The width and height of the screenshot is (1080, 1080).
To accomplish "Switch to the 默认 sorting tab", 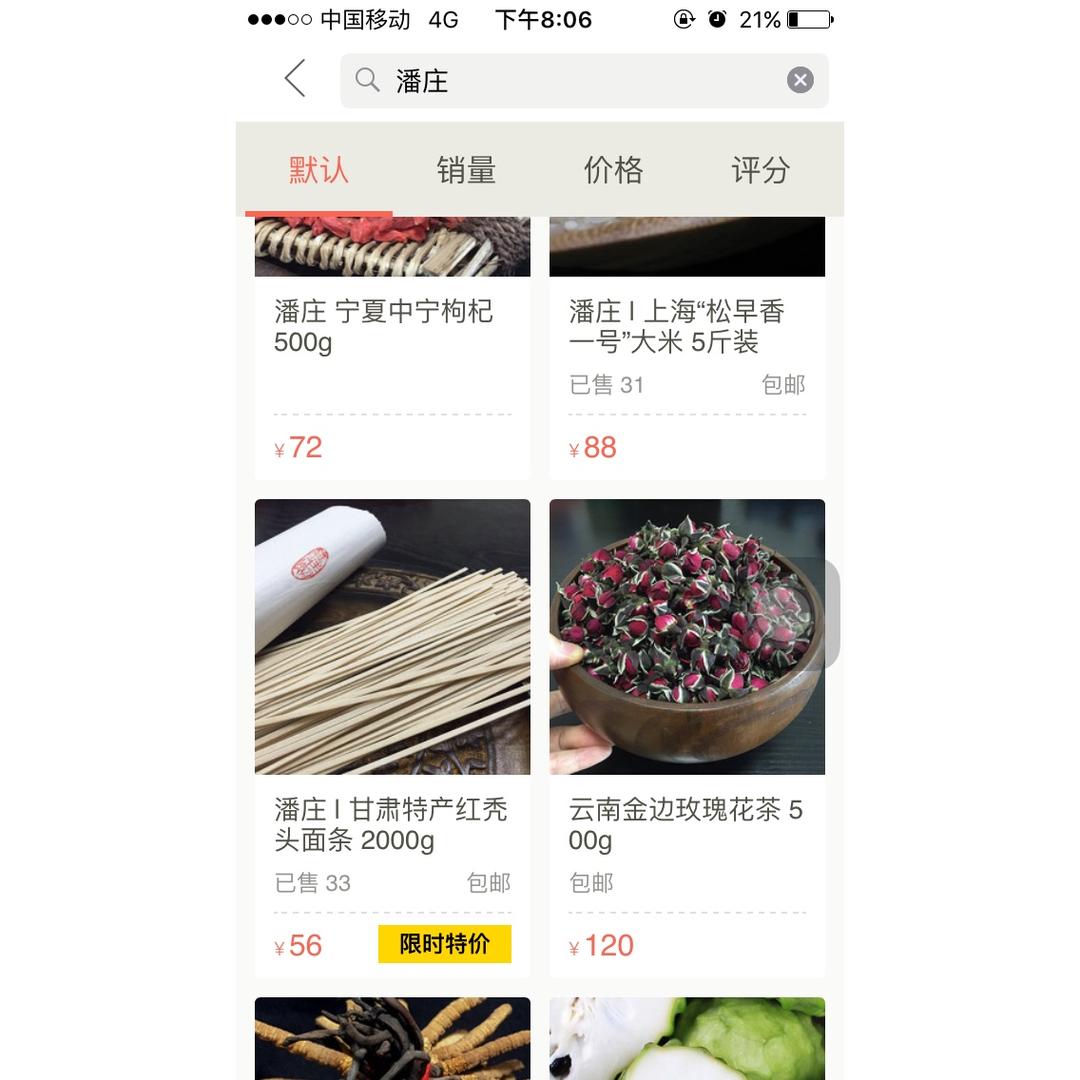I will tap(319, 170).
